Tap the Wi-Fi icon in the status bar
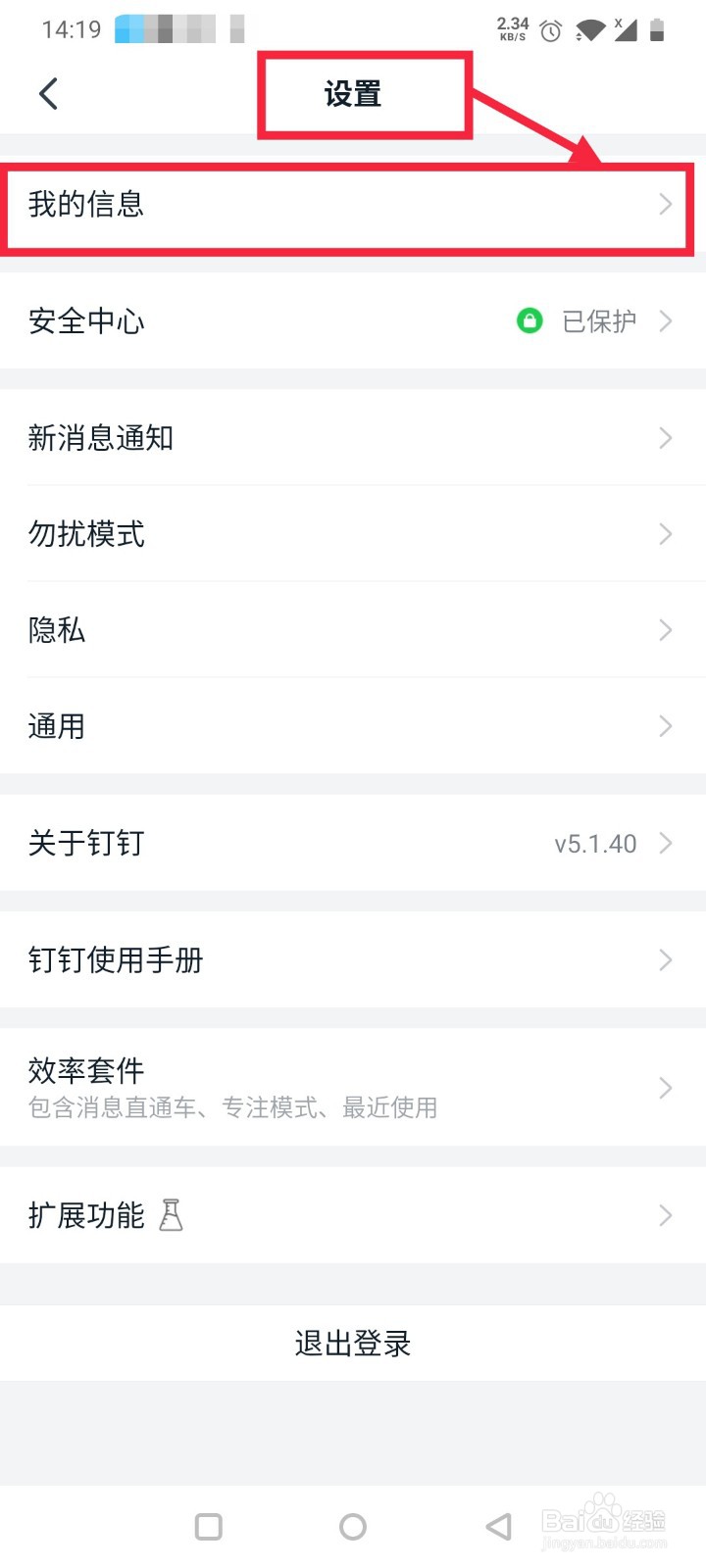Image resolution: width=706 pixels, height=1568 pixels. 589,31
